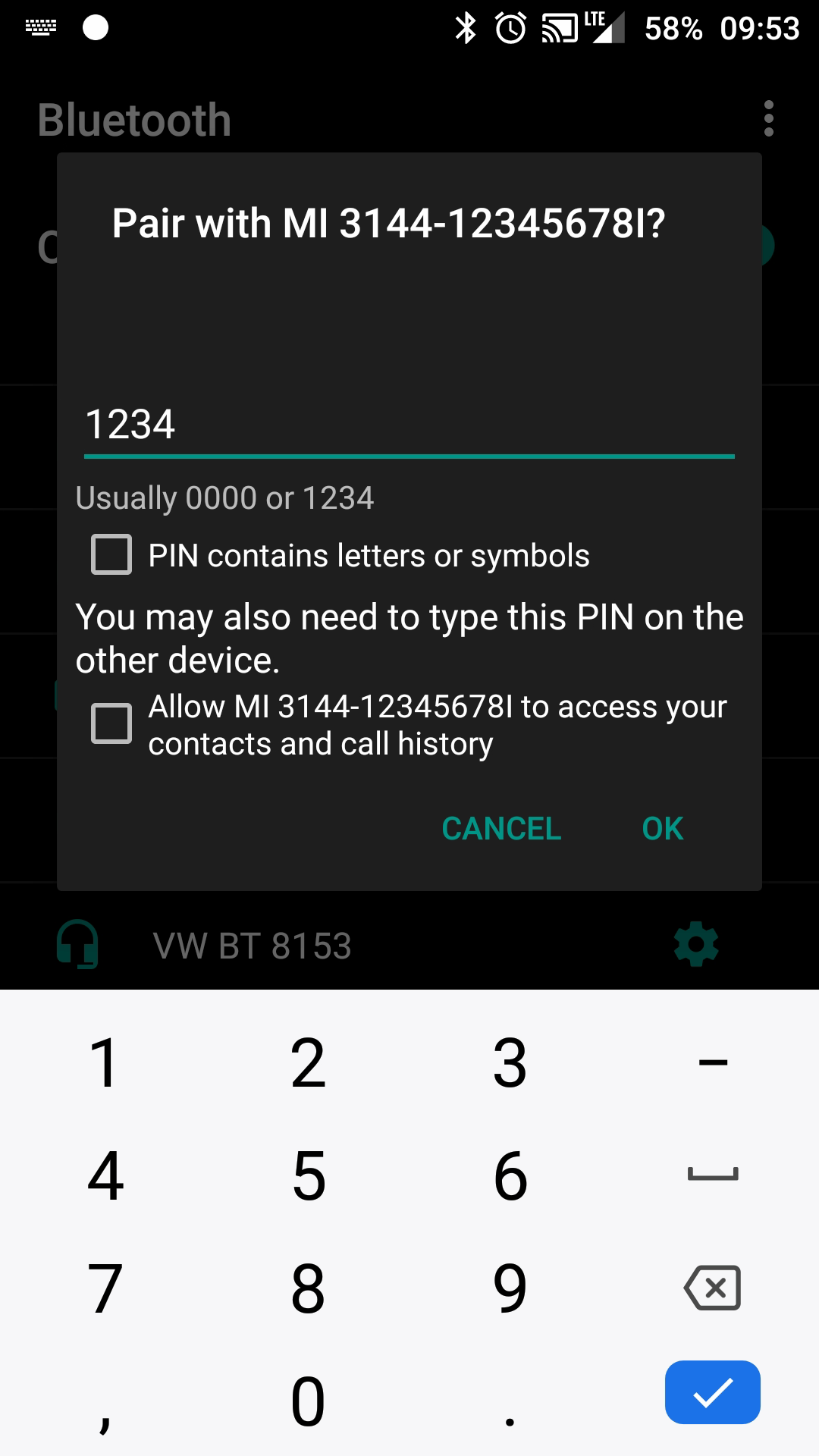Tap the PIN entry field showing 1234
Screen dimensions: 819x1456
408,425
